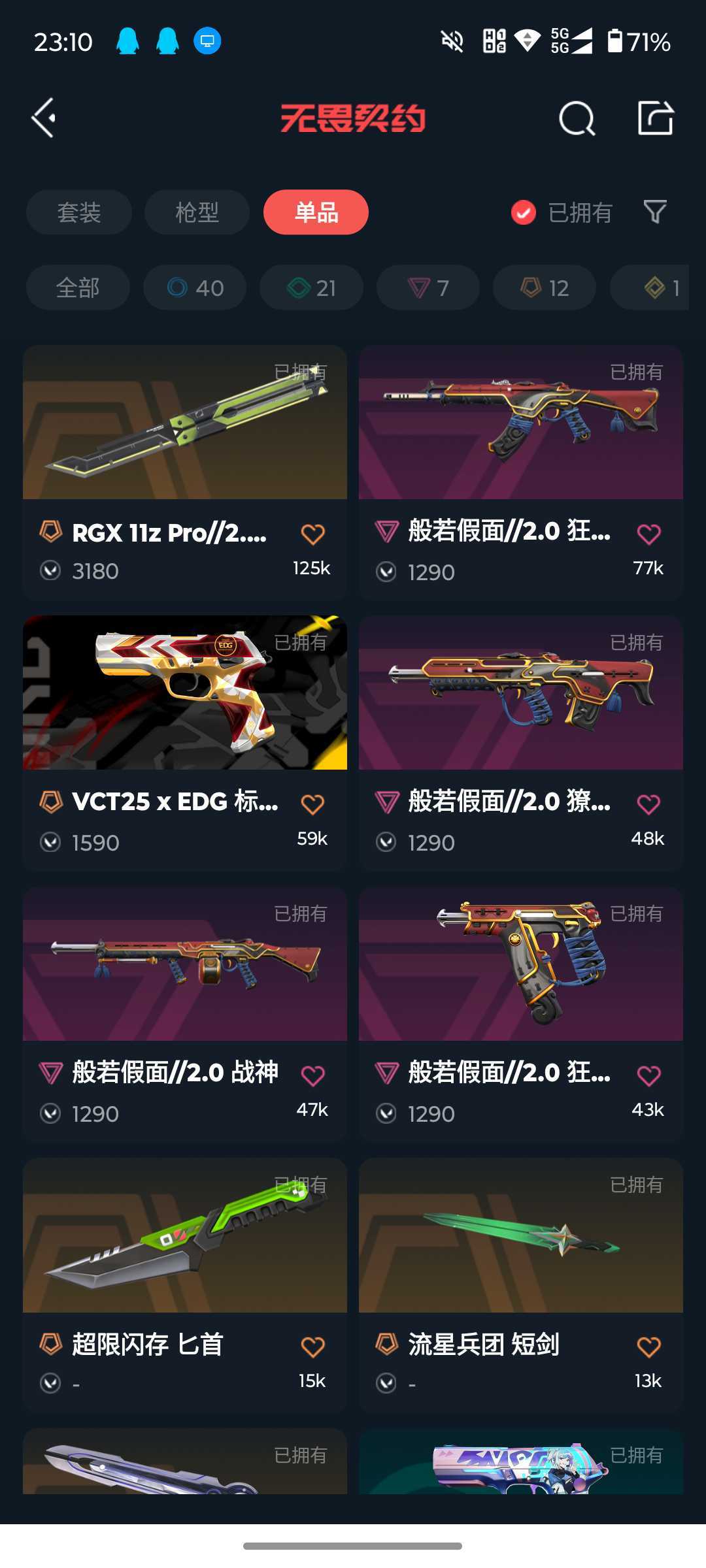Share this page via the share icon

click(655, 118)
